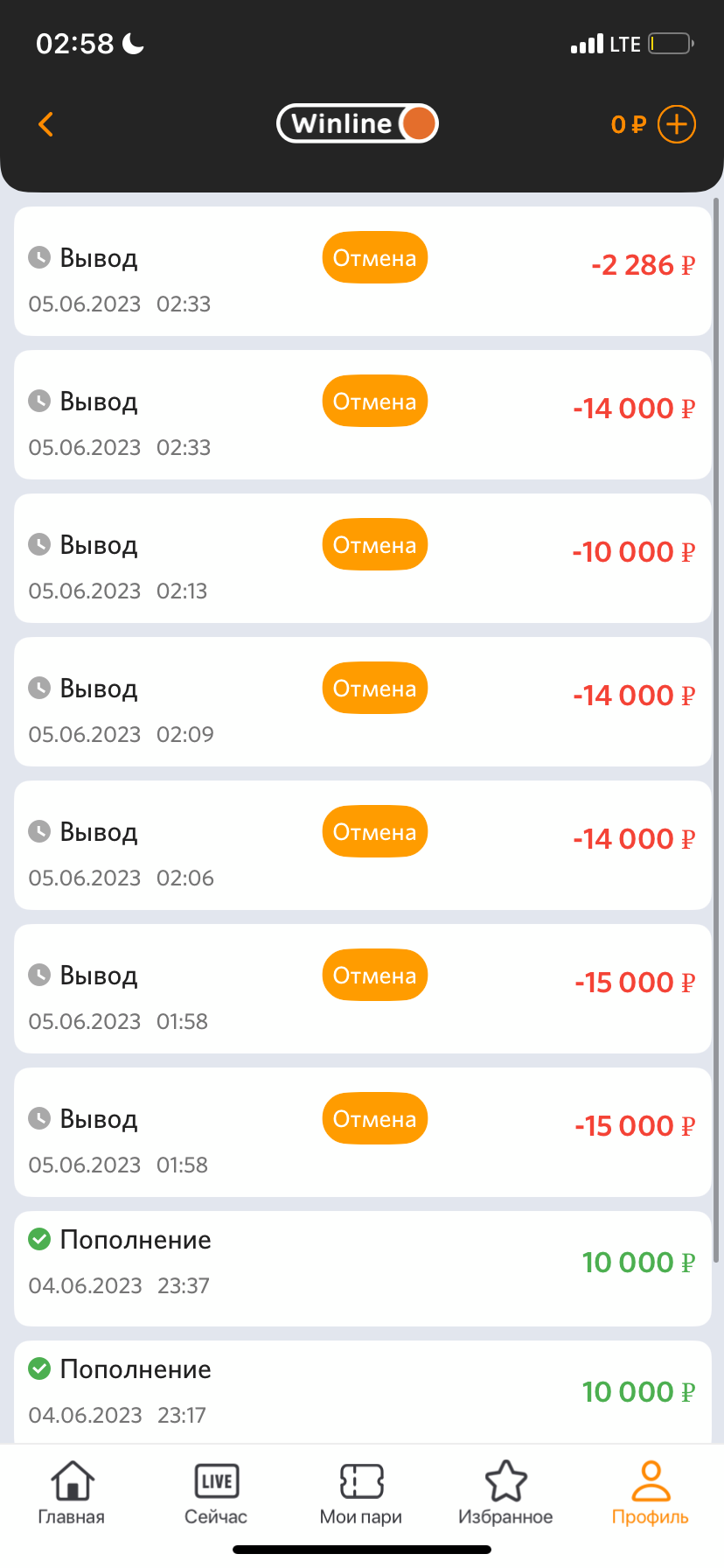Open the Главная tab
Viewport: 724px width, 1568px height.
72,1494
